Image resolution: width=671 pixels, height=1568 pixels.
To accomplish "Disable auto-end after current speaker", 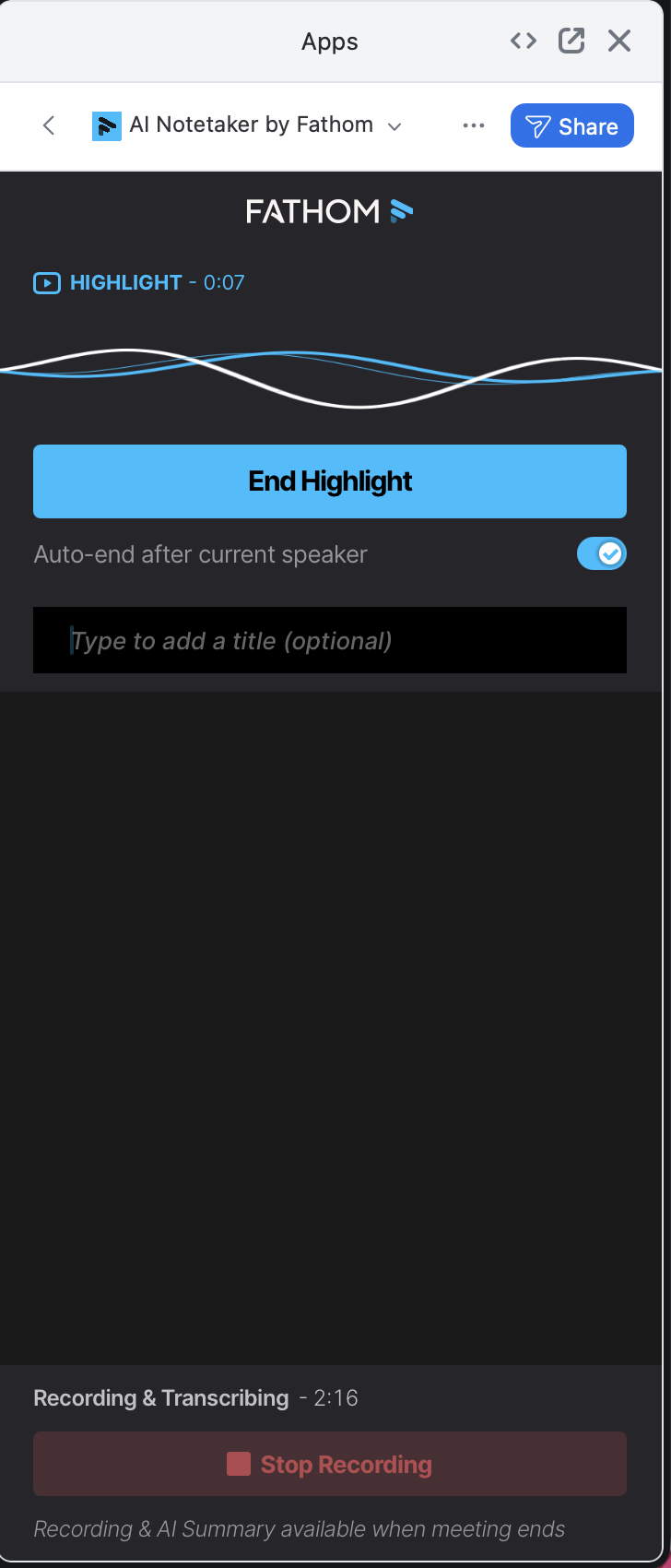I will pos(601,553).
